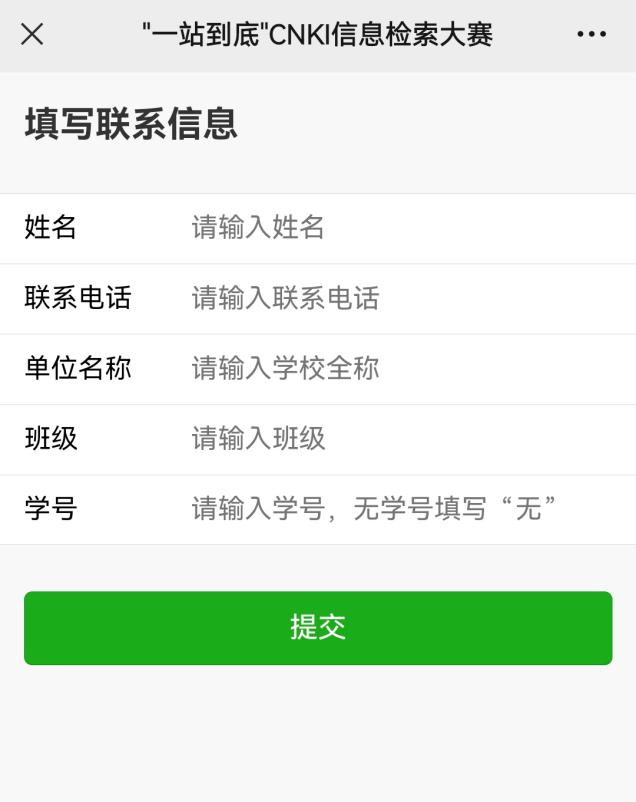Focus the 姓名 name input field

tap(400, 228)
